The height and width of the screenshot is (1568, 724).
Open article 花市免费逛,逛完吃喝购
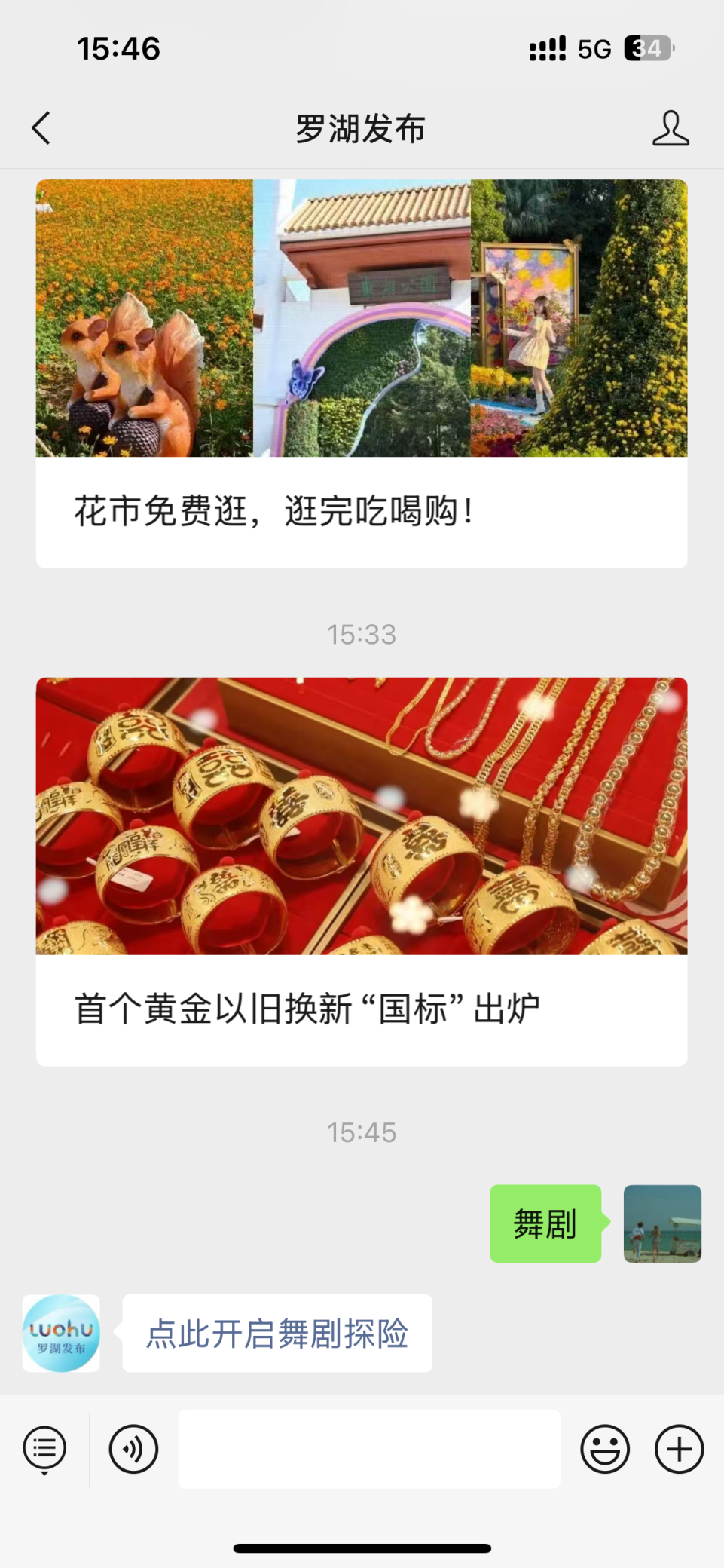(362, 373)
